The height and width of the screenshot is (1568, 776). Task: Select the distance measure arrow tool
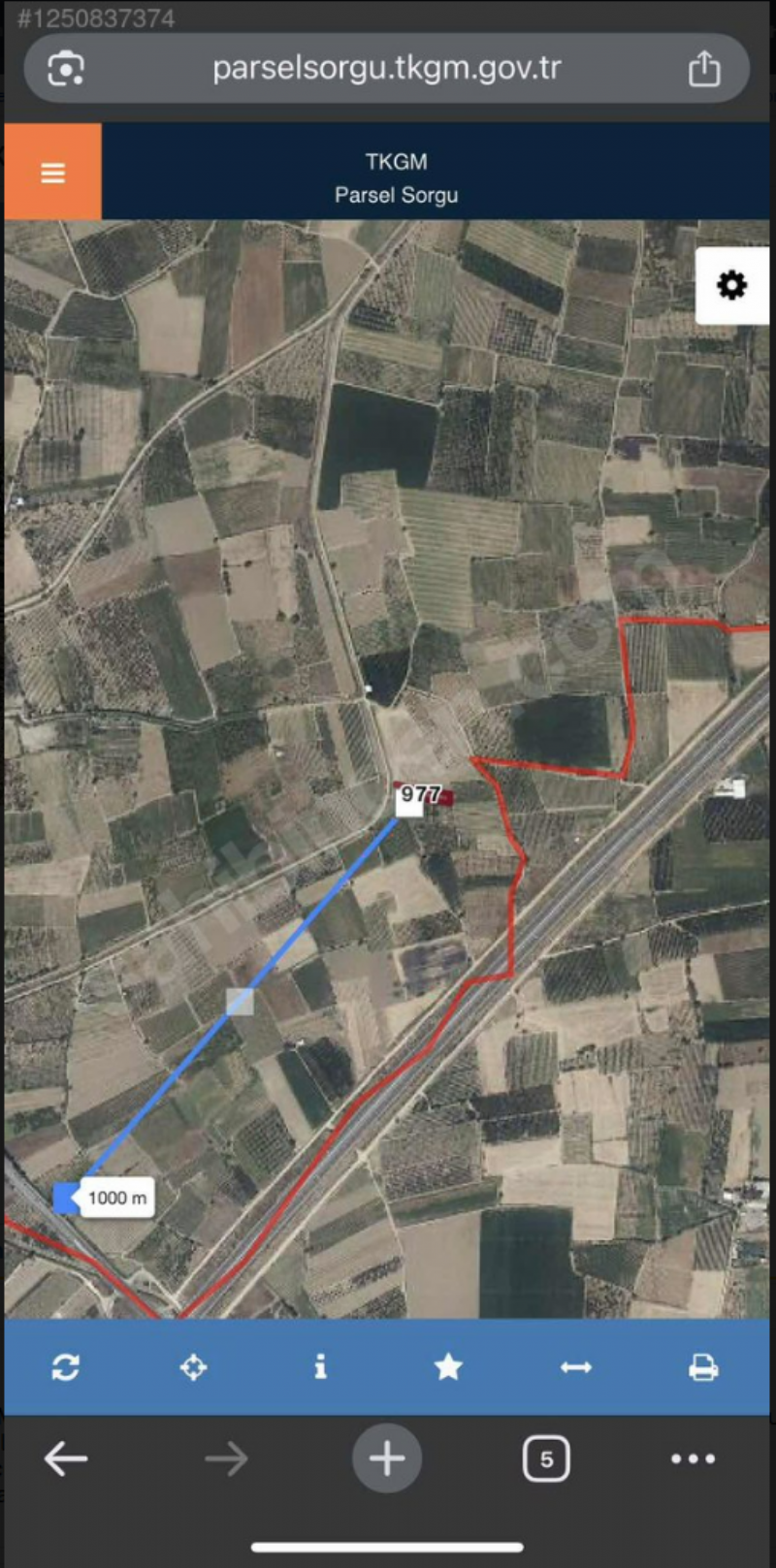576,1367
